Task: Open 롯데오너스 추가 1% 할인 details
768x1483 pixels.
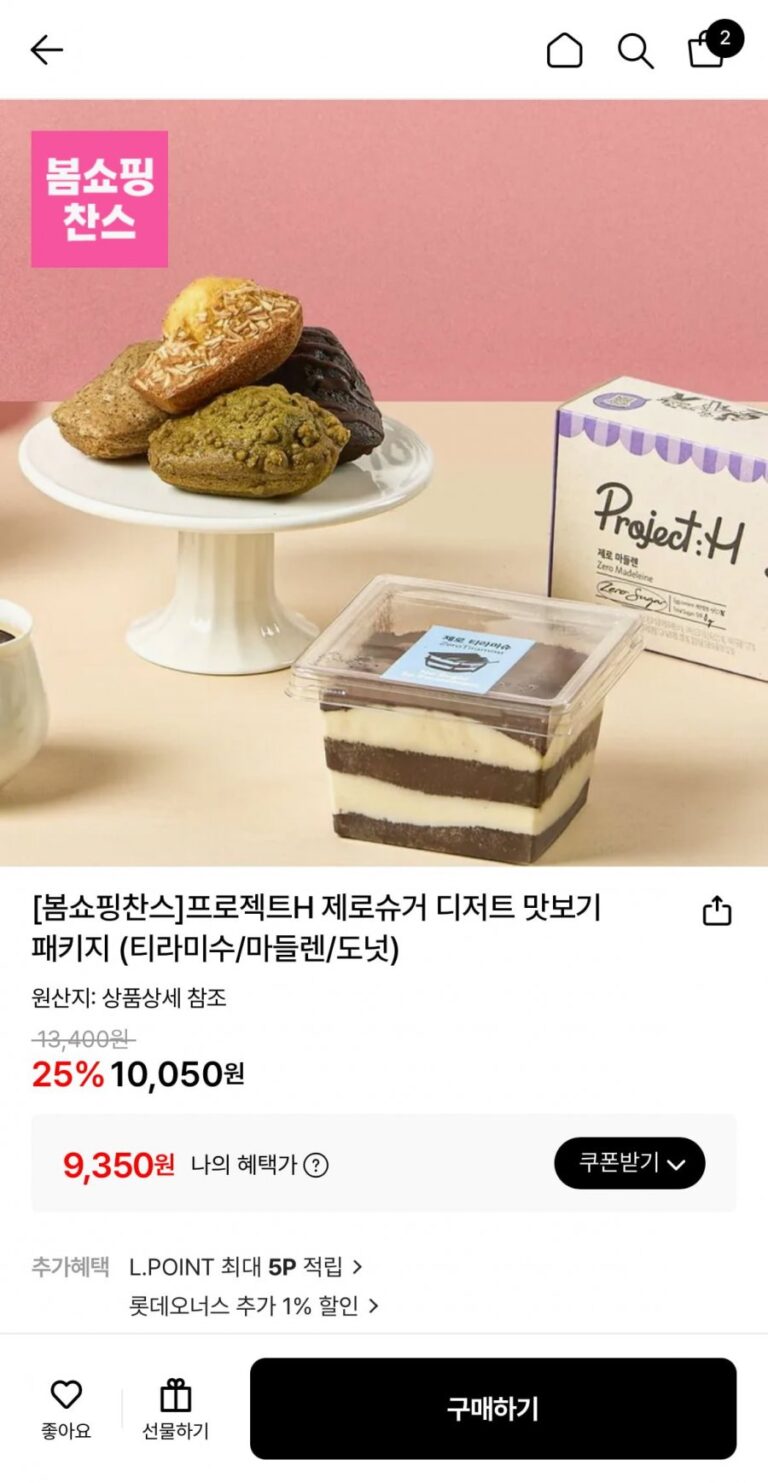Action: point(254,1306)
